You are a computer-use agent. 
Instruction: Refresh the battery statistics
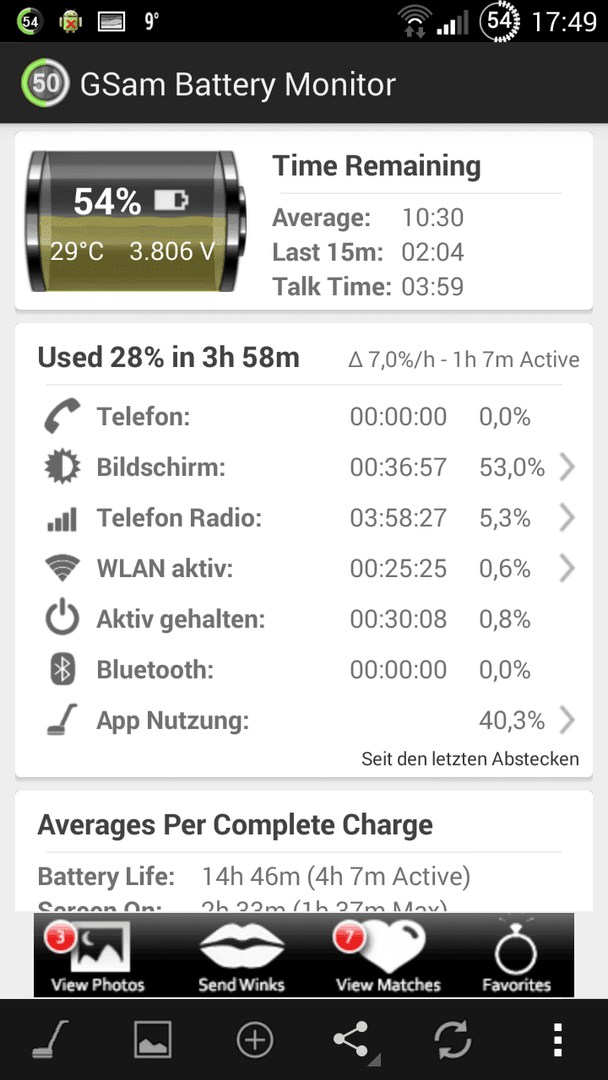point(452,1039)
